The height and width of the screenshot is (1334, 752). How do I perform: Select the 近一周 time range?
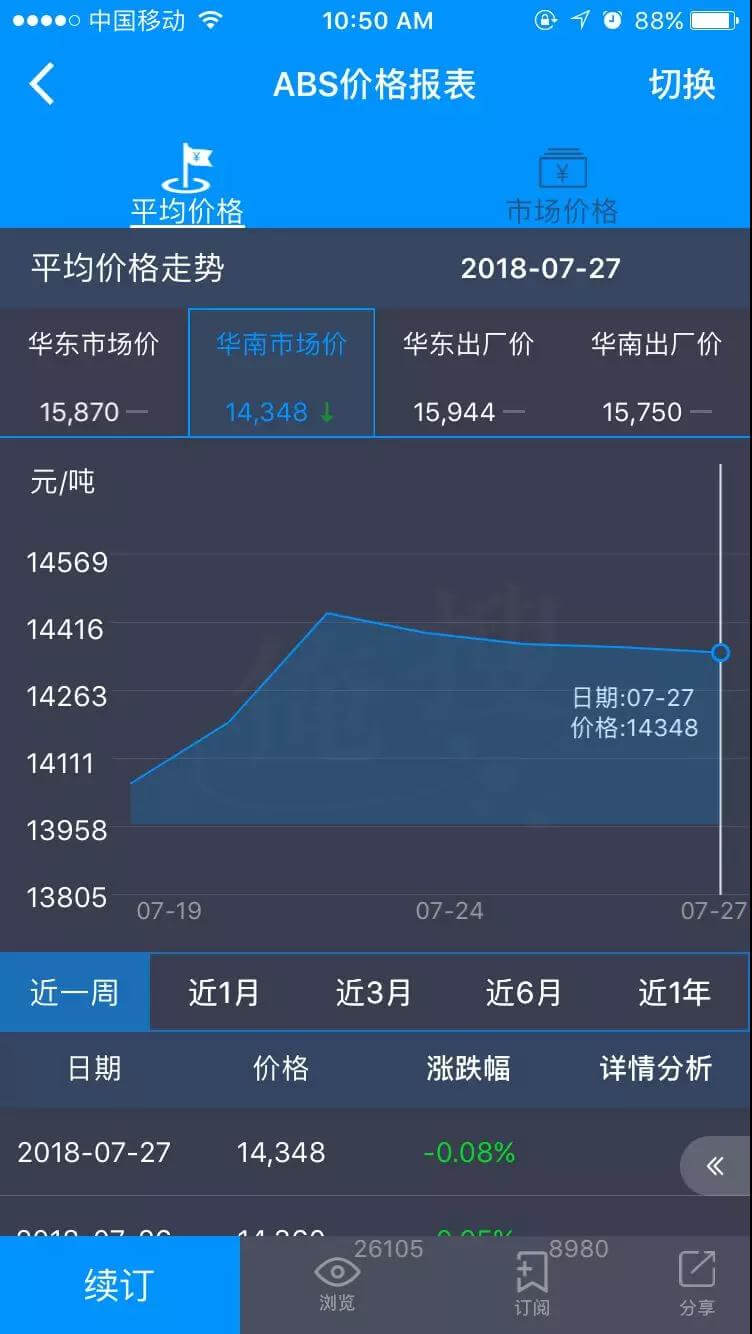click(x=75, y=992)
